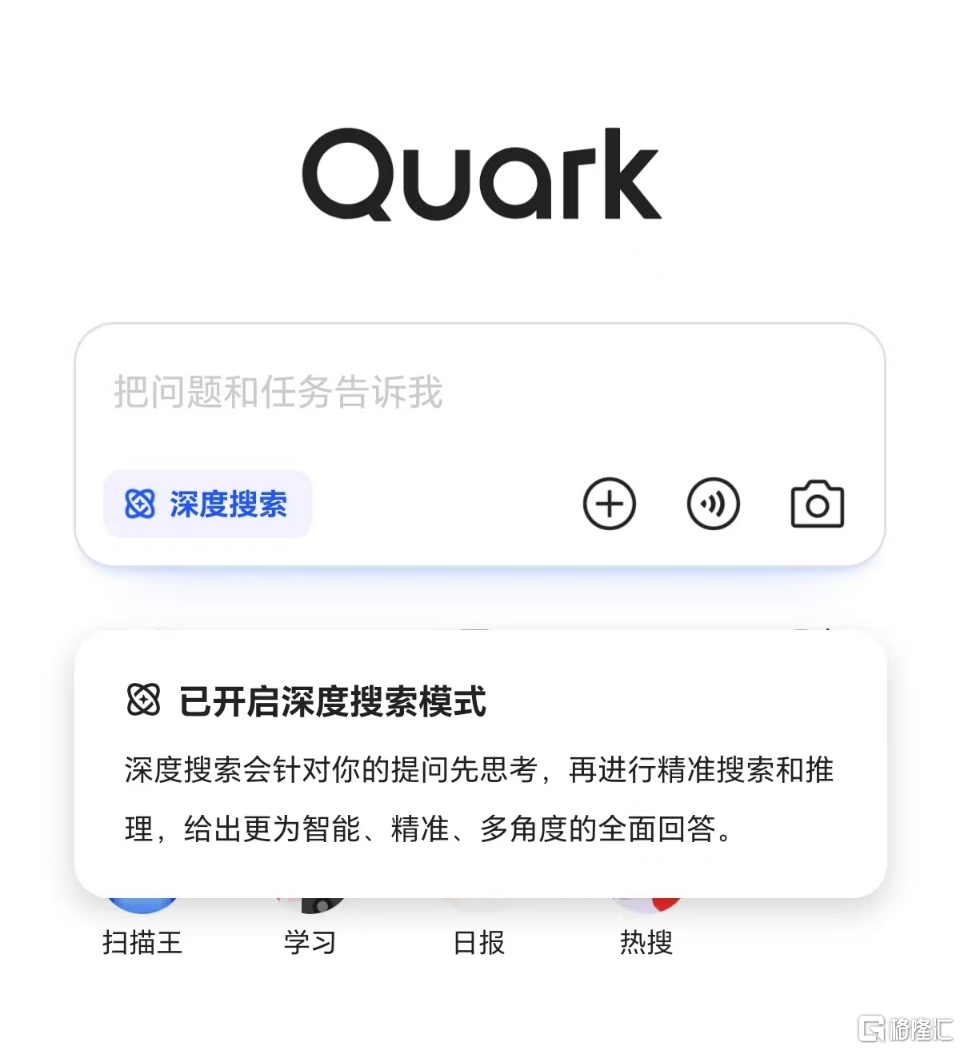
Task: Tap the 把问题和任务告诉我 input box
Action: tap(478, 393)
